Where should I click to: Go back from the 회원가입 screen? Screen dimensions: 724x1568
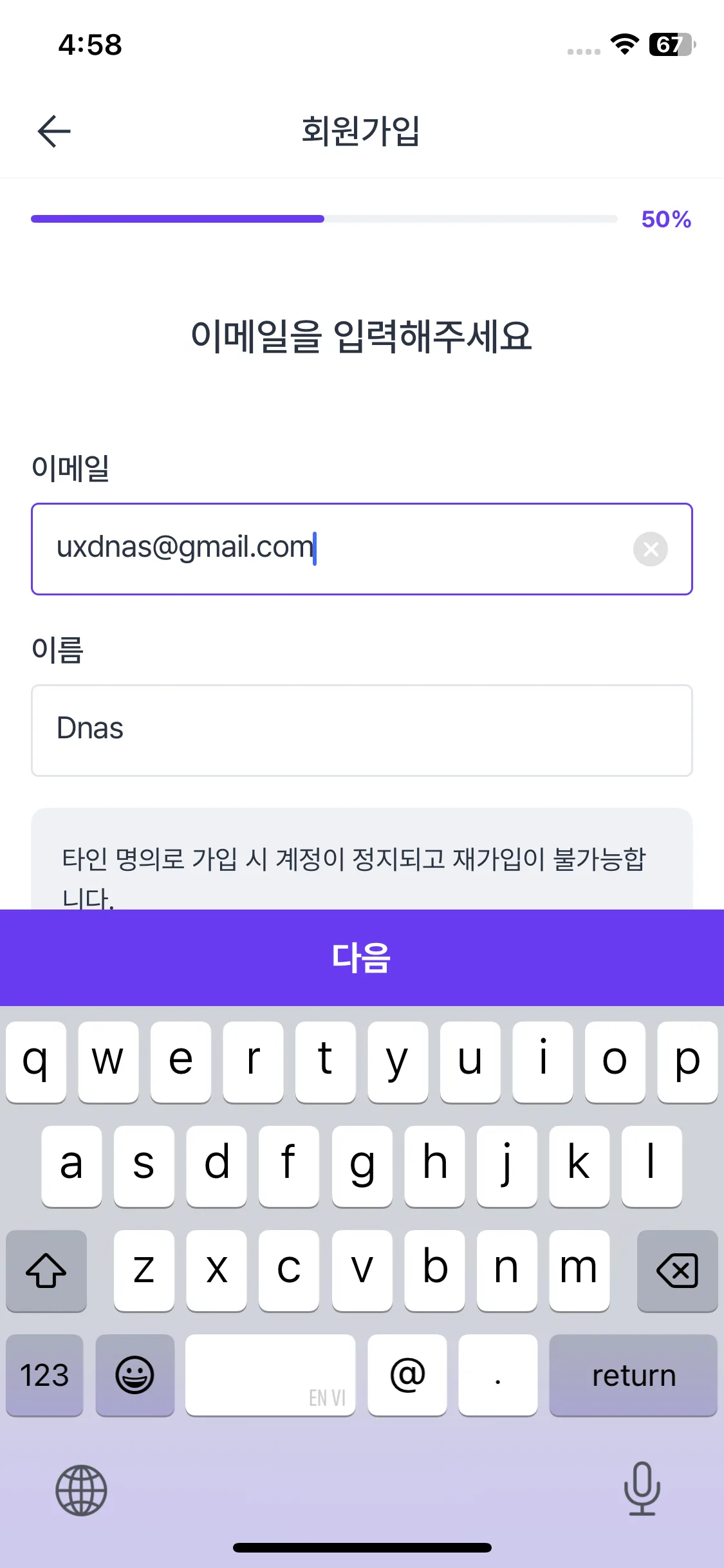(54, 131)
